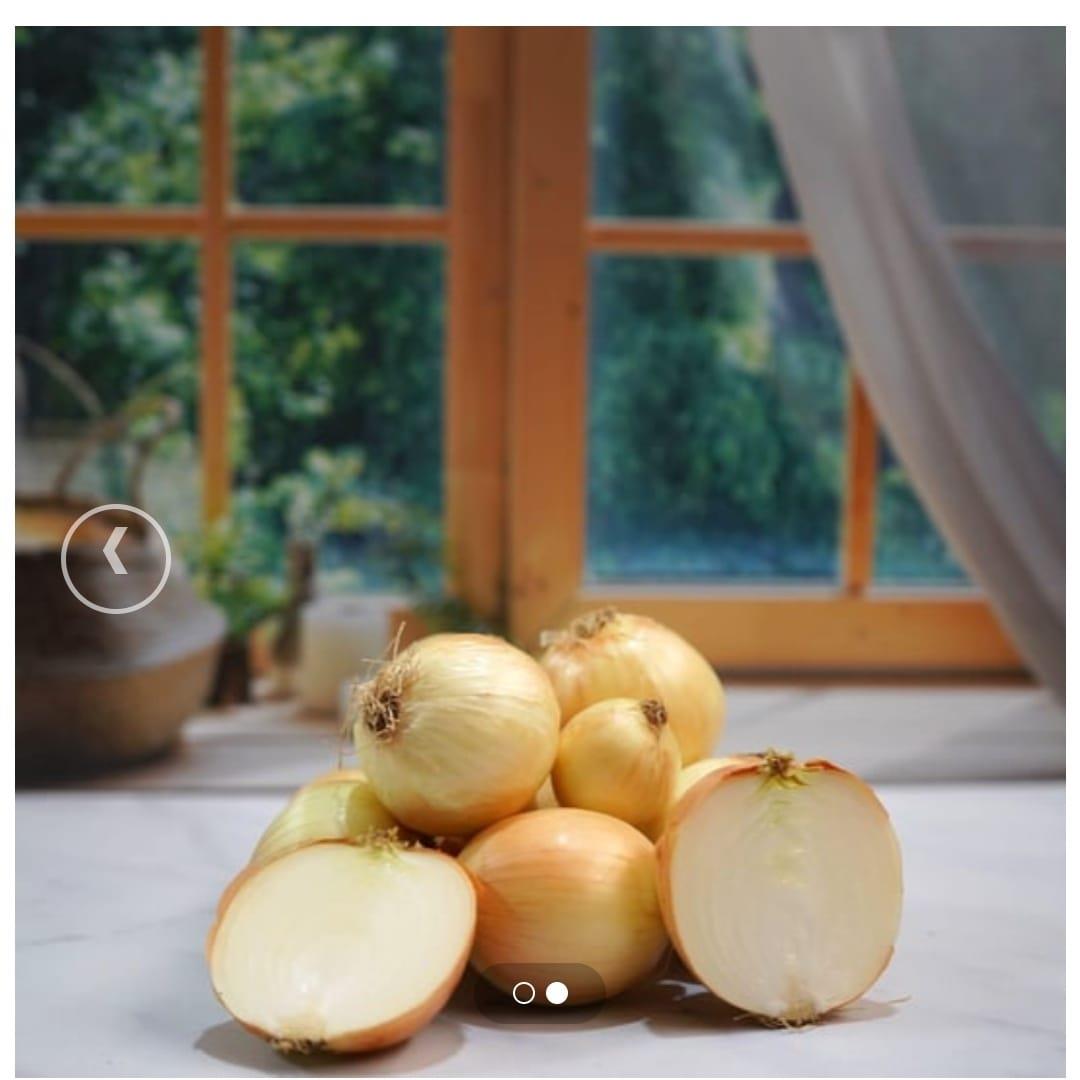
Task: Go to the previous image in the carousel
Action: (116, 558)
